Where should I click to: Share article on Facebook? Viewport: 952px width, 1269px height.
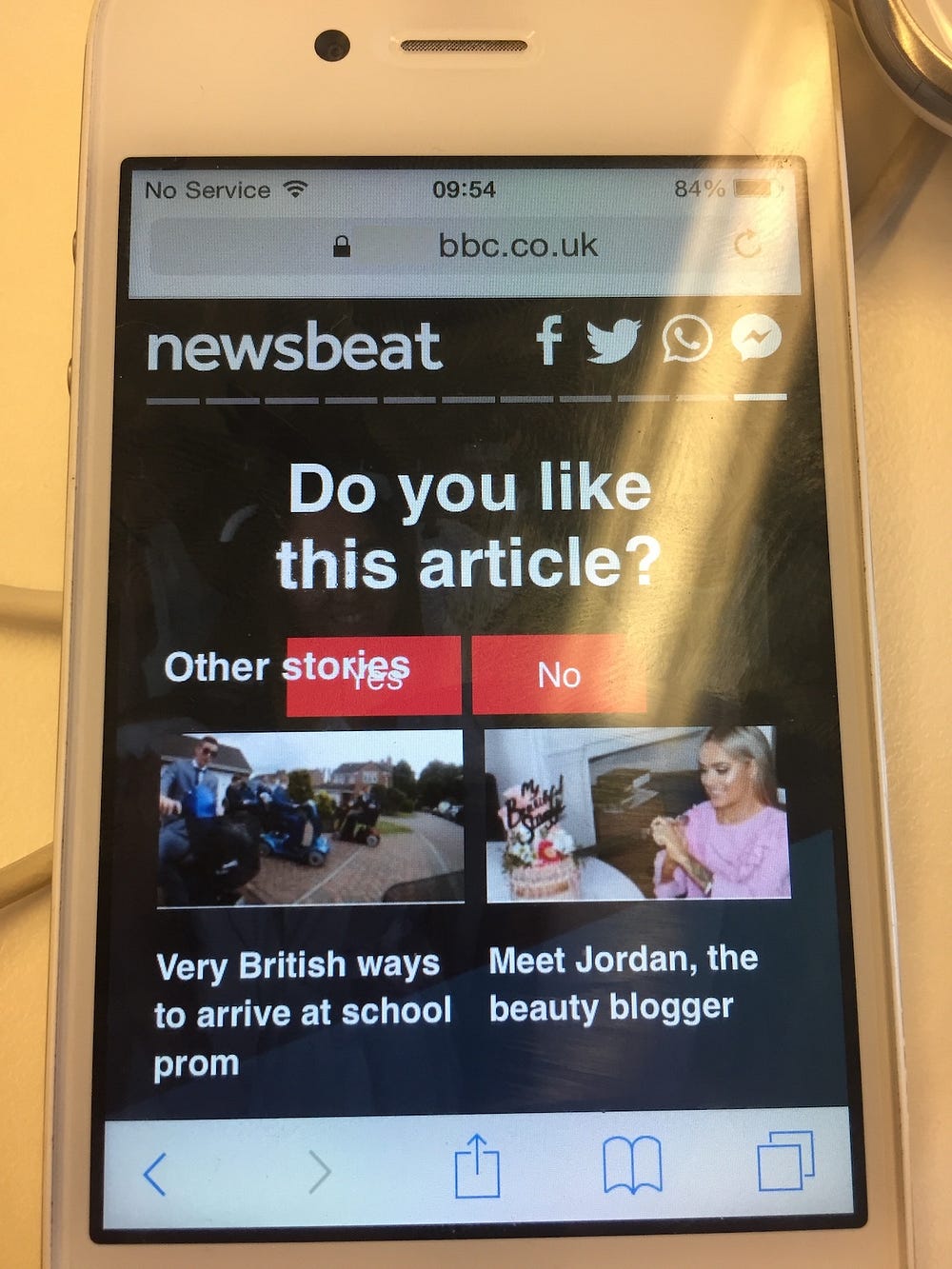tap(550, 340)
